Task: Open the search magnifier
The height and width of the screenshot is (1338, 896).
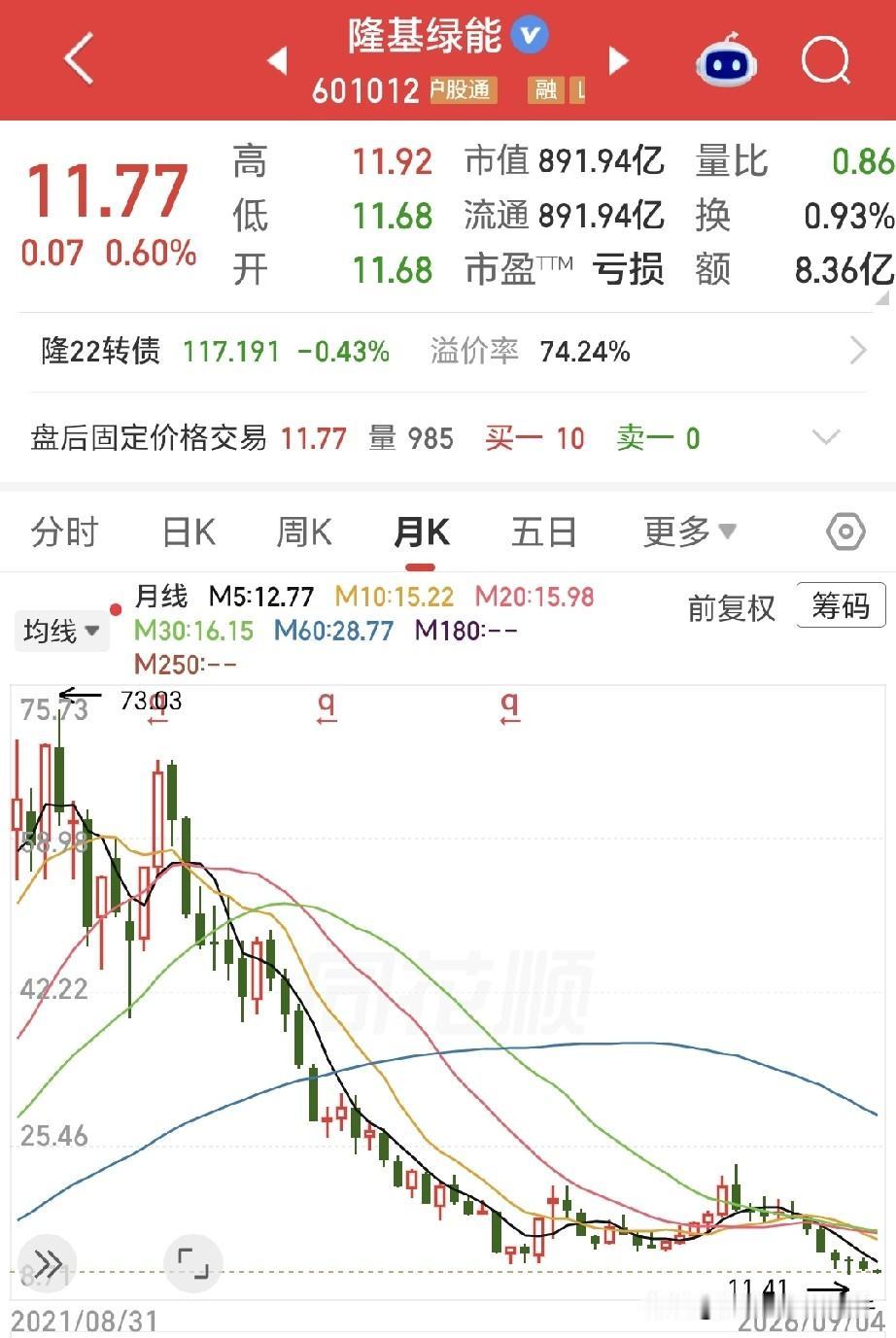Action: [x=825, y=59]
